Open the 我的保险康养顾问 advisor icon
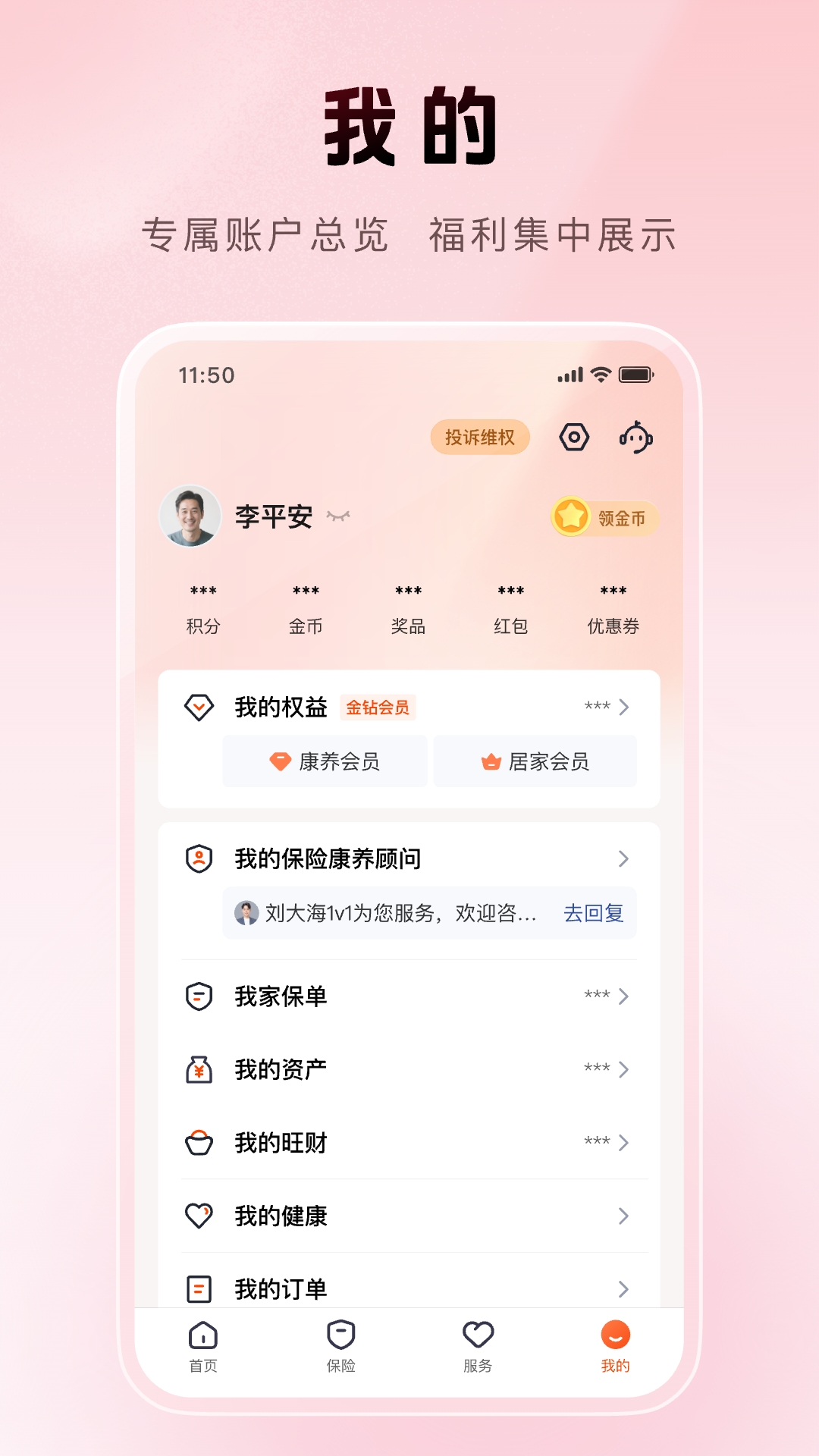Viewport: 819px width, 1456px height. [x=200, y=859]
